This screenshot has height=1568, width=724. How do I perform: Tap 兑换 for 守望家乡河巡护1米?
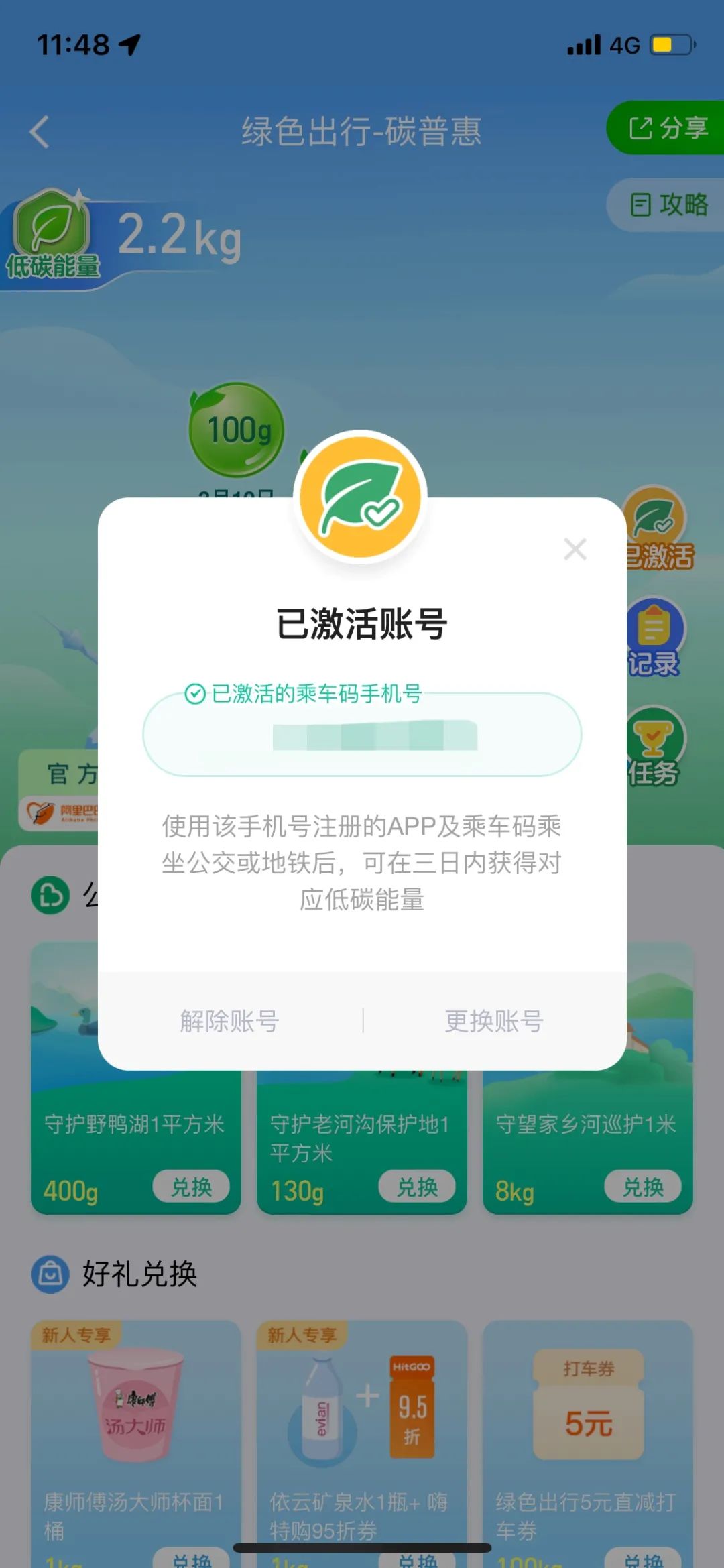(x=644, y=1187)
